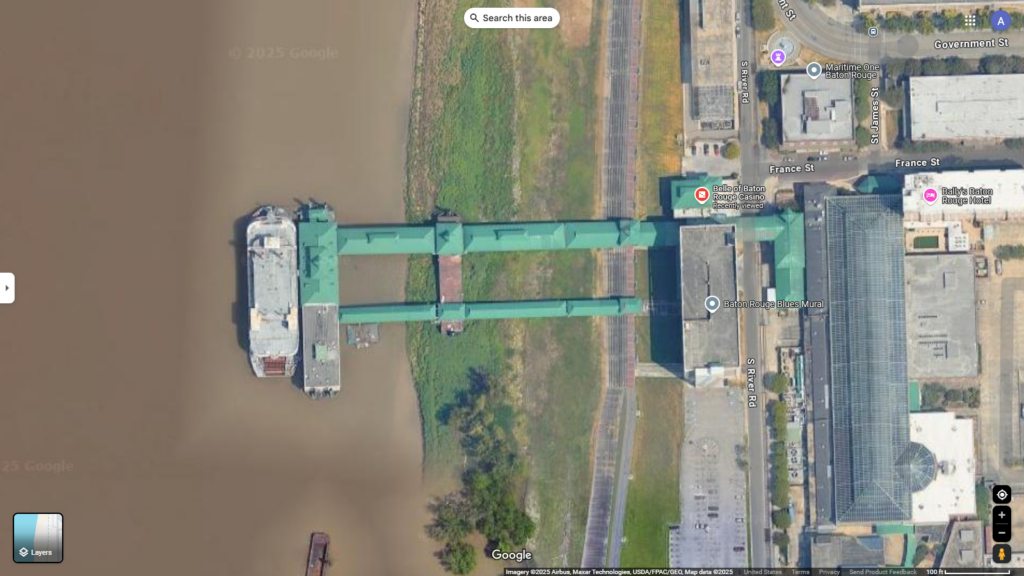This screenshot has height=576, width=1024.
Task: Show your current location
Action: 1001,494
